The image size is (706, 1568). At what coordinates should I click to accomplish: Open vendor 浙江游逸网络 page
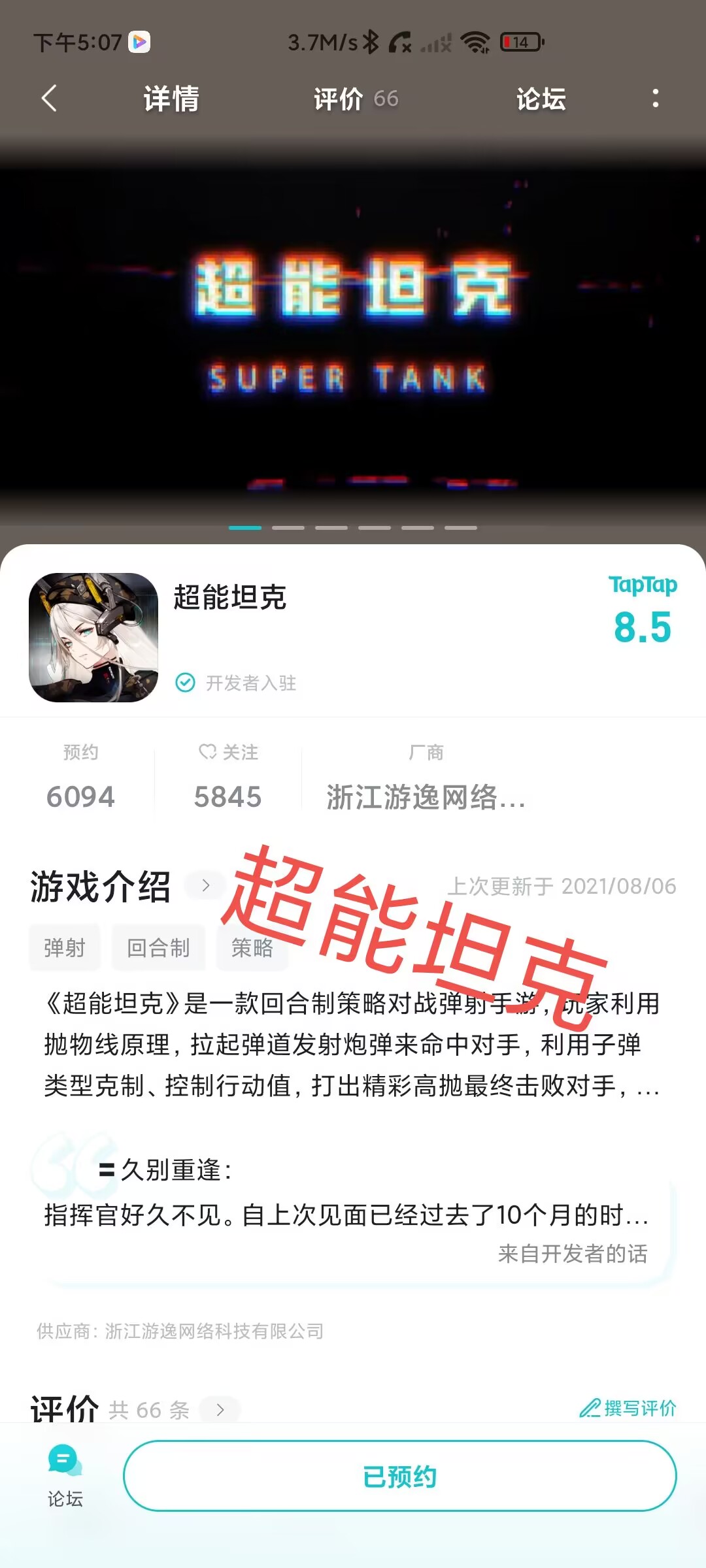pos(425,796)
